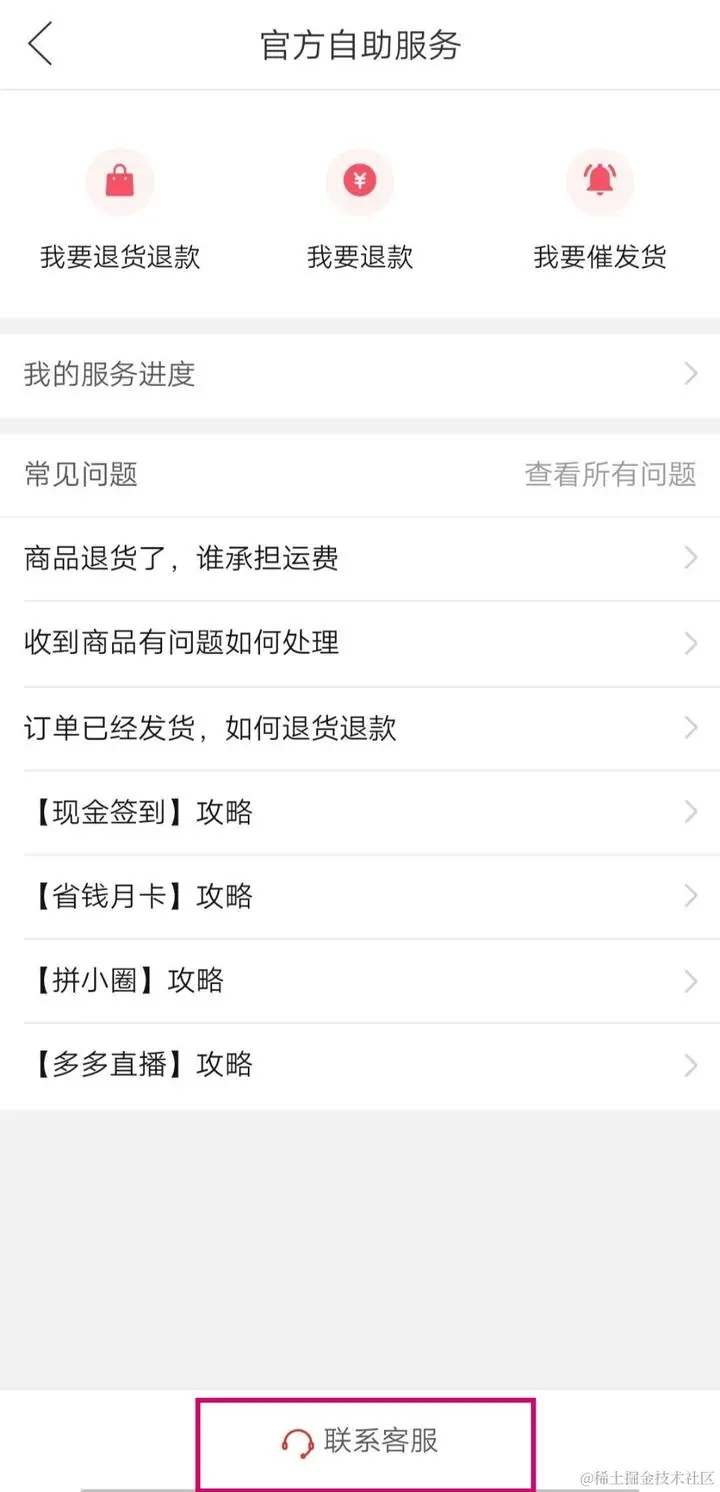
Task: Open the 【省钱月卡】攻略 guide
Action: coord(360,896)
